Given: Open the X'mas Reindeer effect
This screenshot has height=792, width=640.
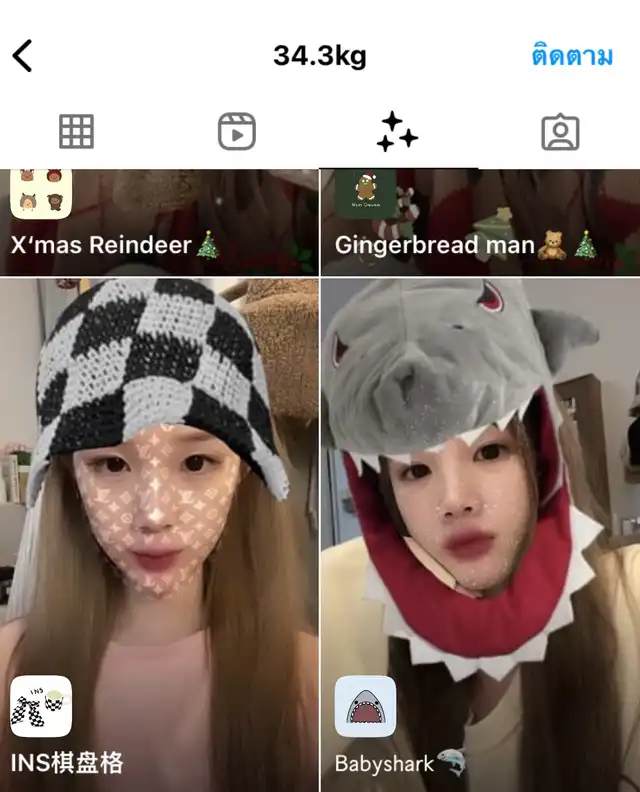Looking at the screenshot, I should (x=159, y=223).
